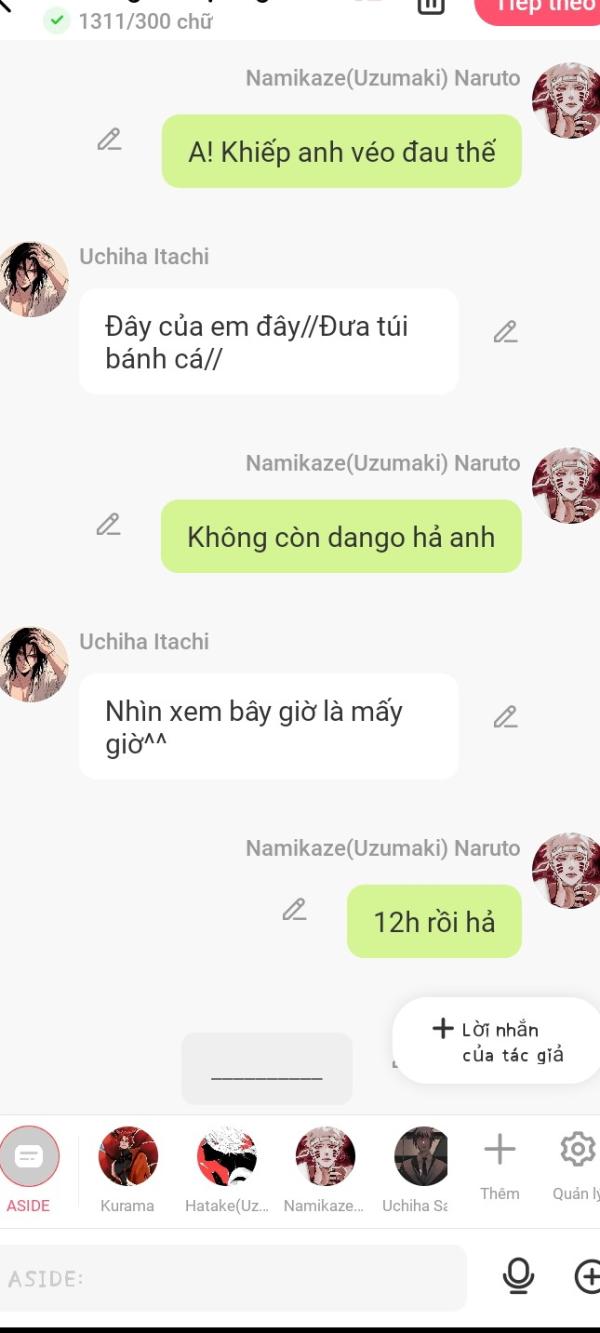The width and height of the screenshot is (600, 1333).
Task: Tap the delete trash icon
Action: [x=430, y=6]
